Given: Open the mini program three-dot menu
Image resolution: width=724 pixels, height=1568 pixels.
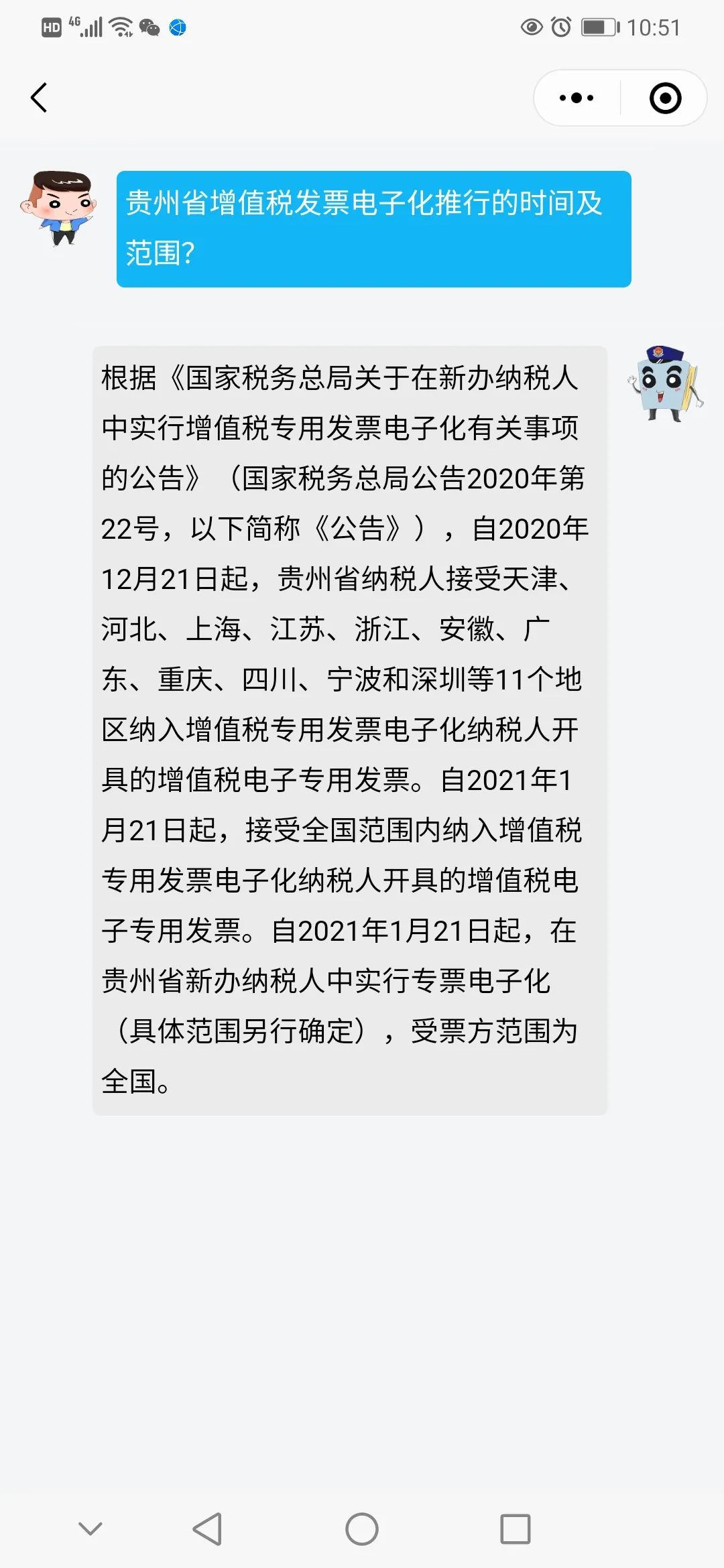Looking at the screenshot, I should [x=577, y=98].
